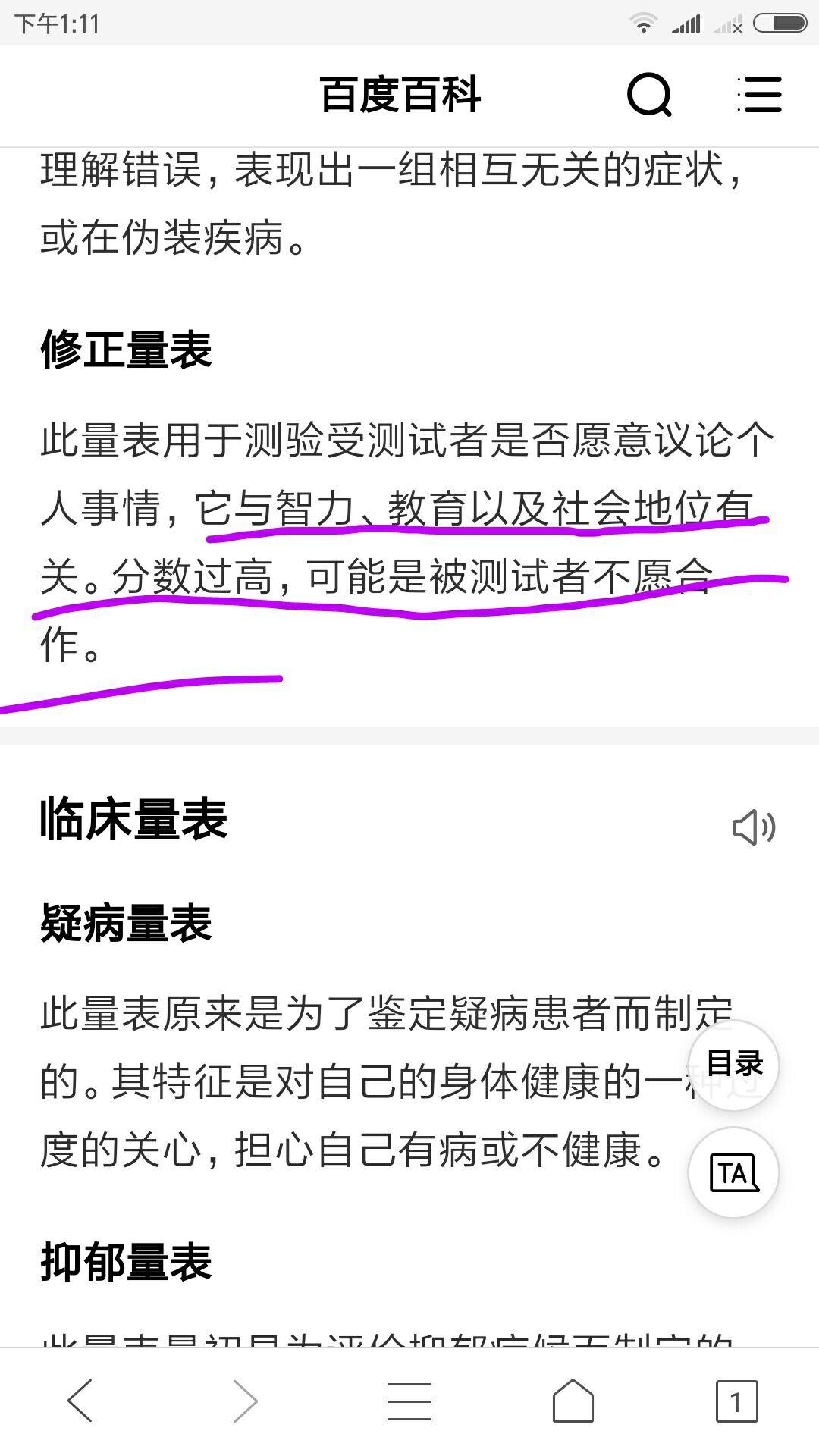Tap the TA floating button
The width and height of the screenshot is (819, 1456).
pyautogui.click(x=733, y=1172)
